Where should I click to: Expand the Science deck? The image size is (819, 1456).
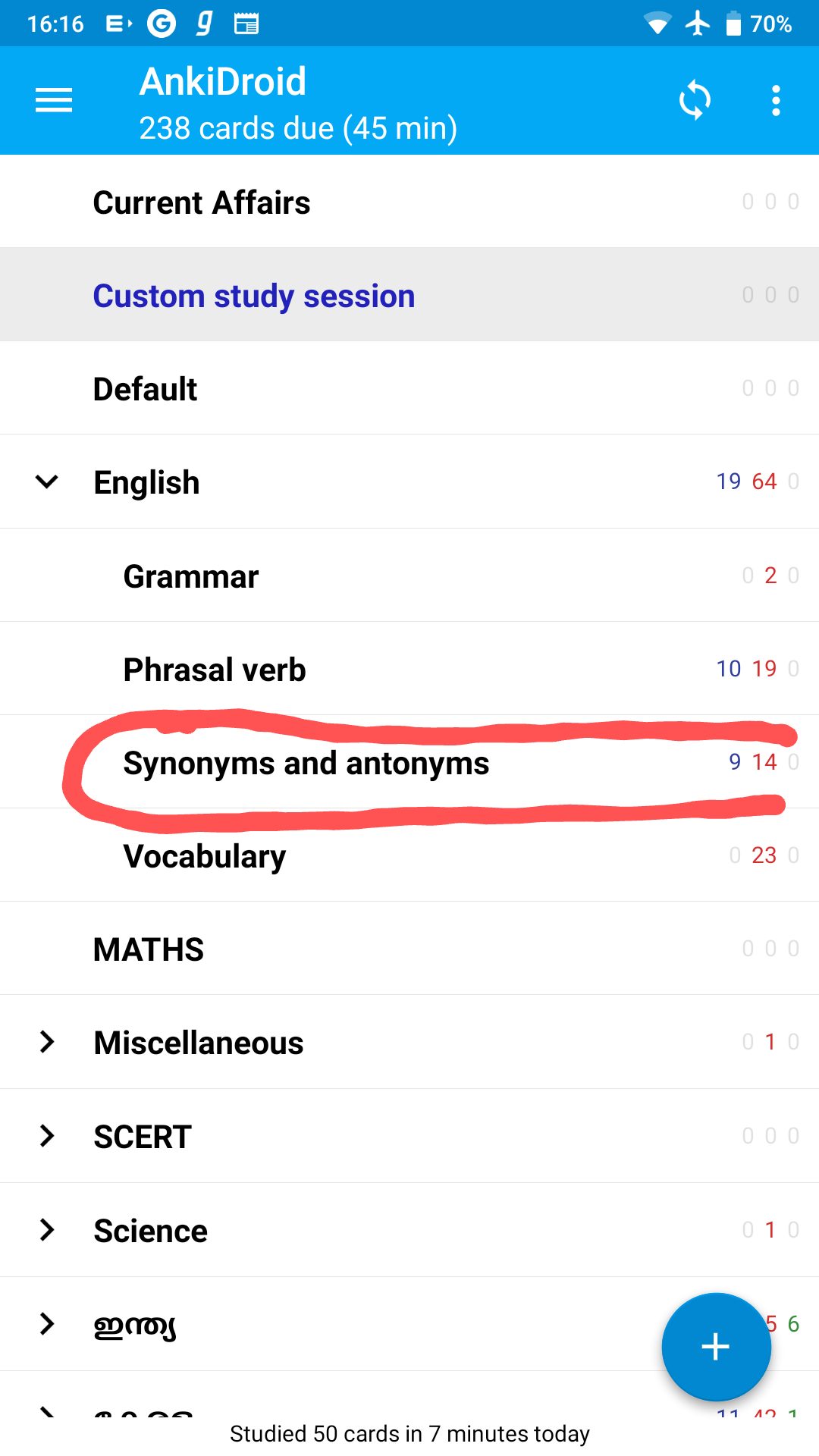pyautogui.click(x=47, y=1229)
